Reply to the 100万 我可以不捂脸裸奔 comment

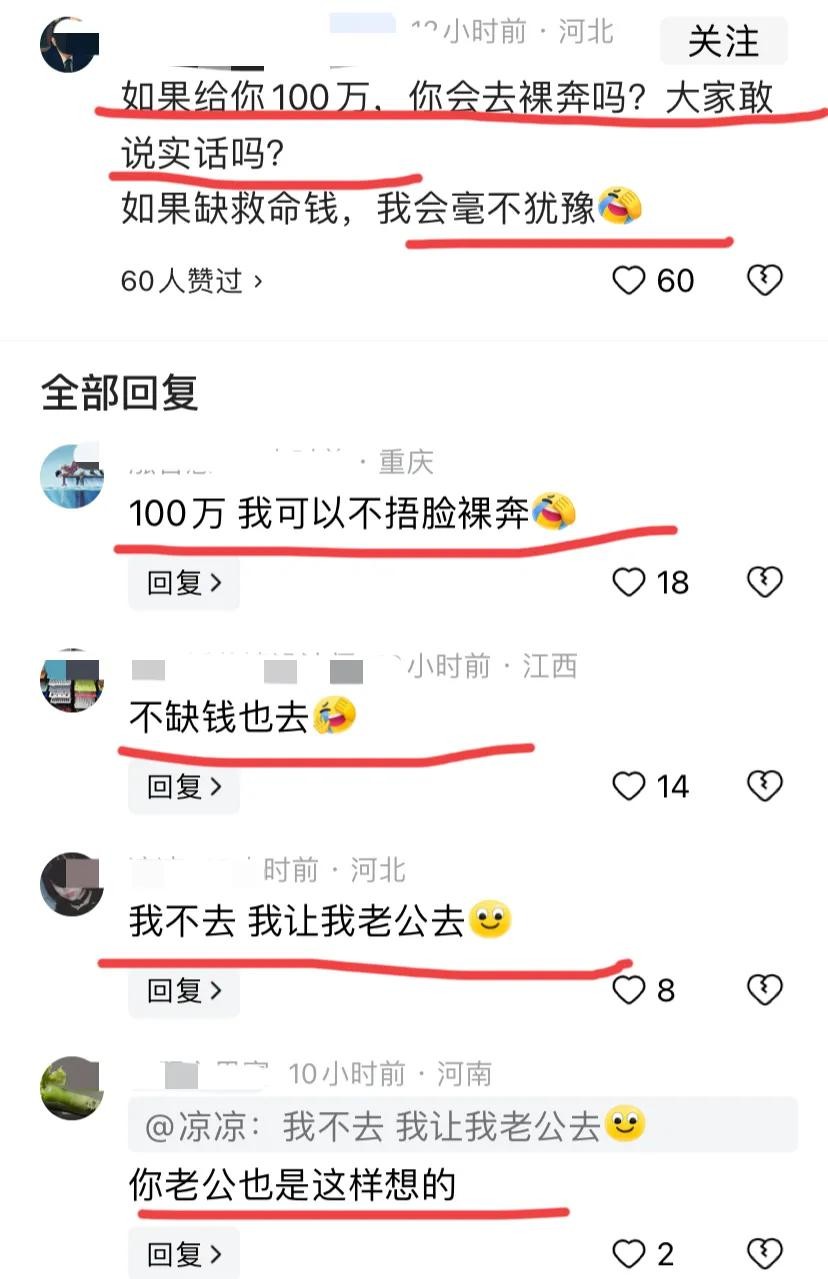(x=184, y=583)
